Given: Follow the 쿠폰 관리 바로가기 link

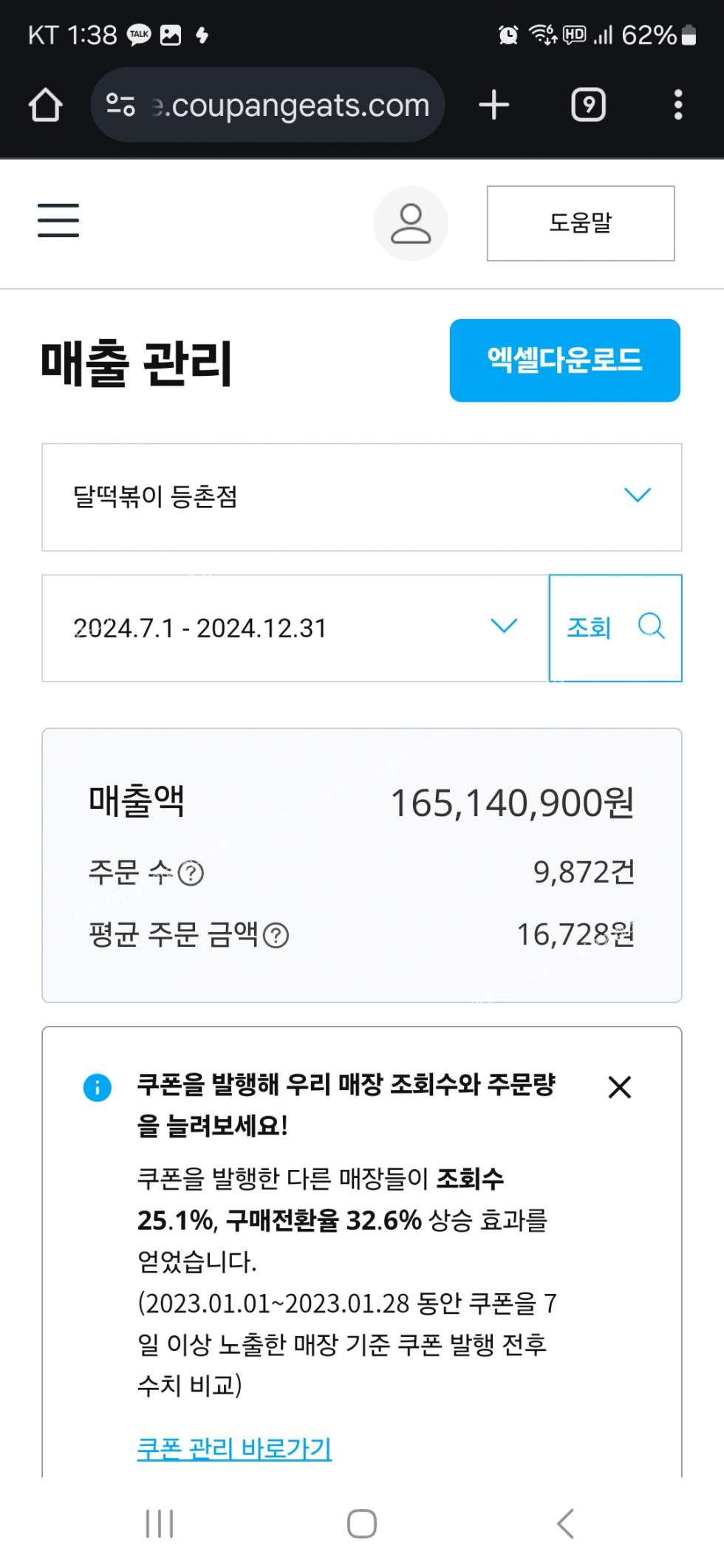Looking at the screenshot, I should tap(234, 1448).
